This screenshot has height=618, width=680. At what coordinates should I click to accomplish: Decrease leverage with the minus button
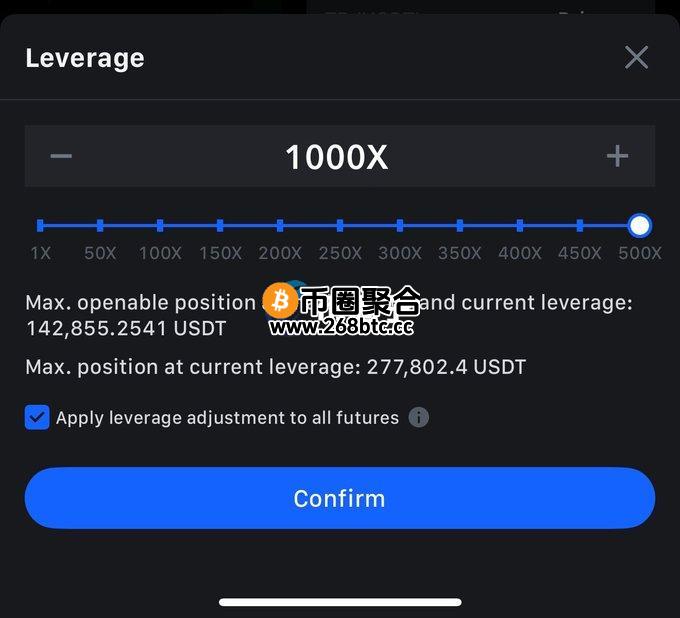tap(62, 156)
